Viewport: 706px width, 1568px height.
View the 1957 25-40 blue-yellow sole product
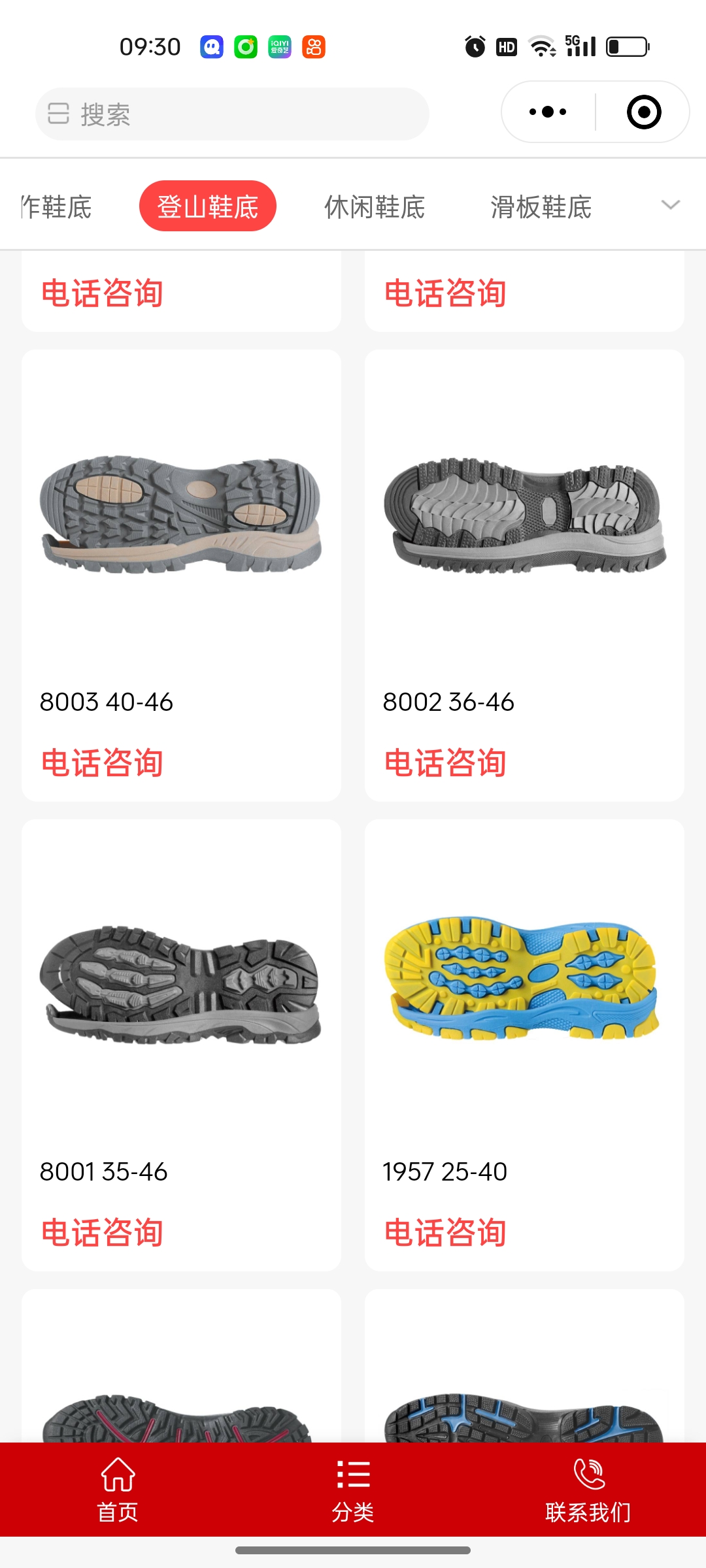pos(524,980)
